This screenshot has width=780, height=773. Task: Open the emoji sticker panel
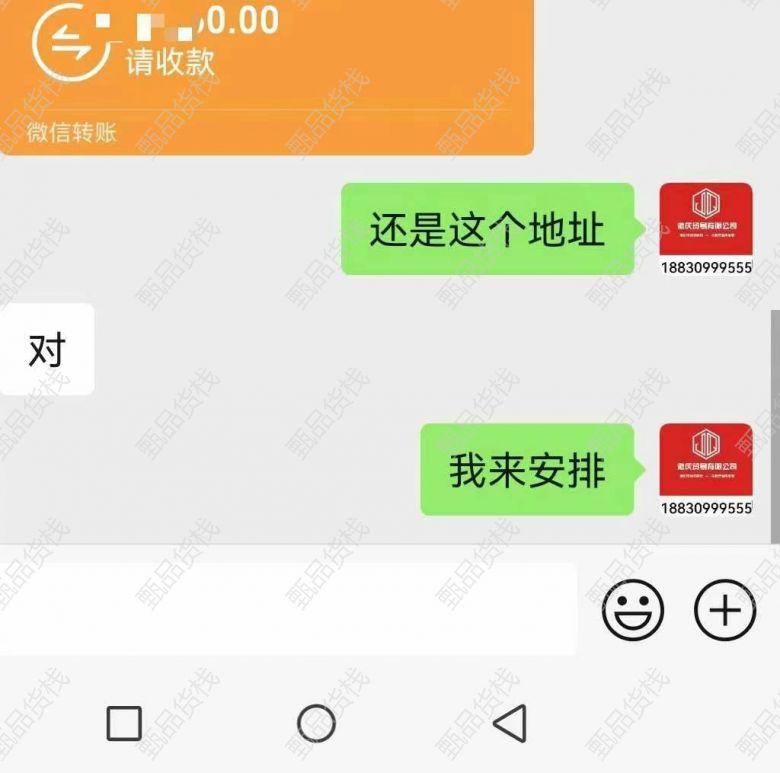pos(633,610)
